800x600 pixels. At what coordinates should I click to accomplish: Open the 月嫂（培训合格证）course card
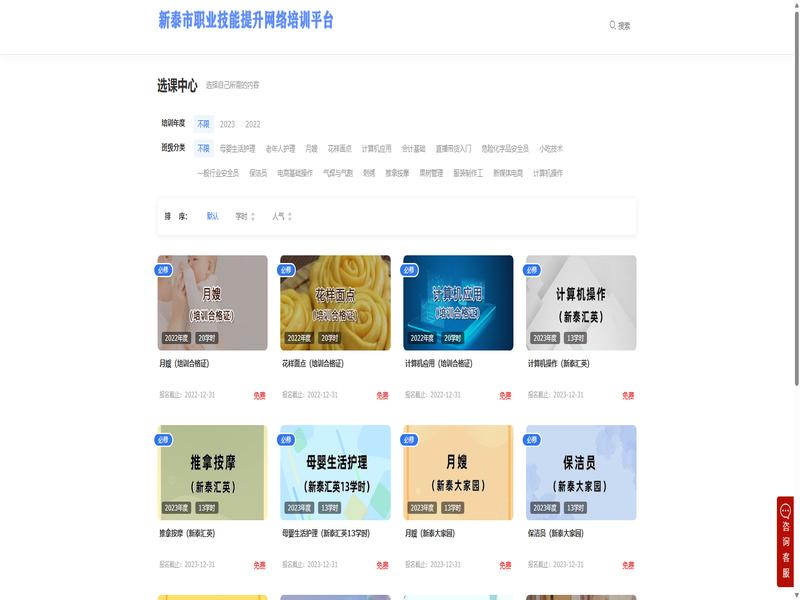point(212,302)
